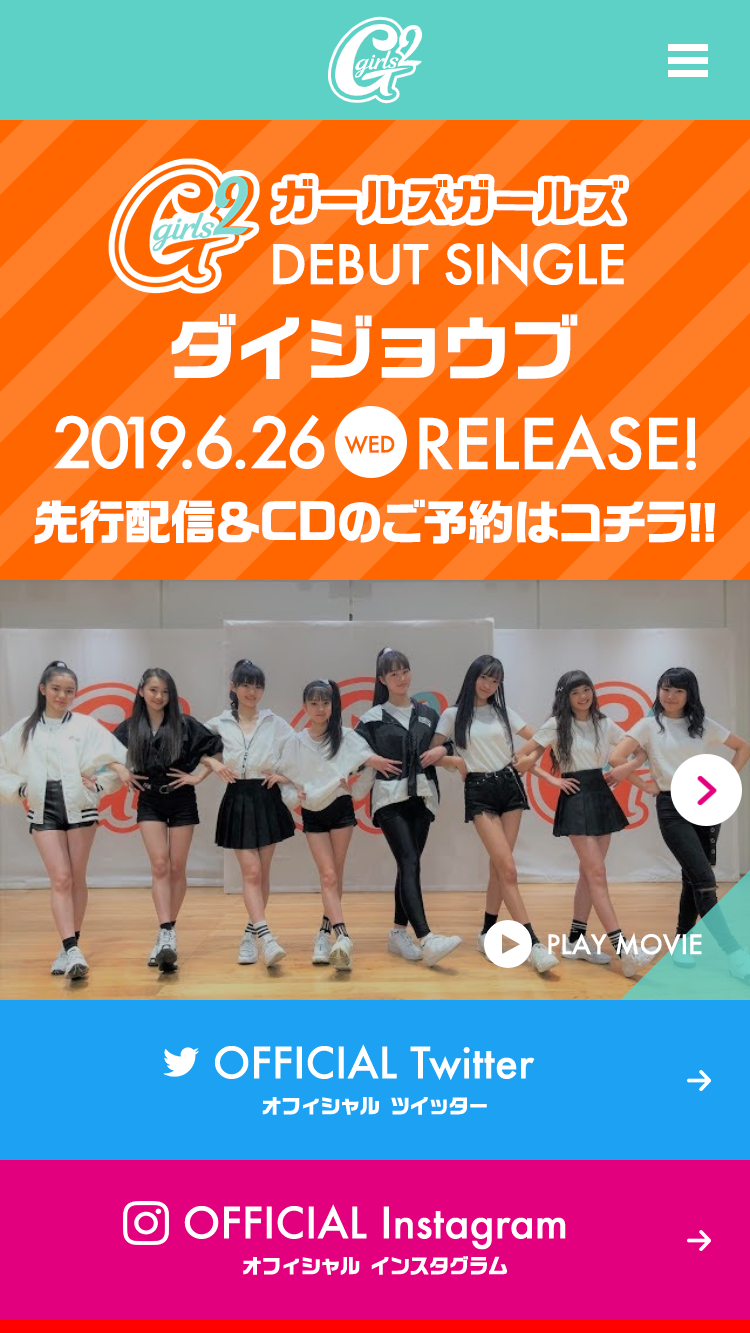The width and height of the screenshot is (750, 1333).
Task: Go to next slide with arrow button
Action: click(706, 790)
